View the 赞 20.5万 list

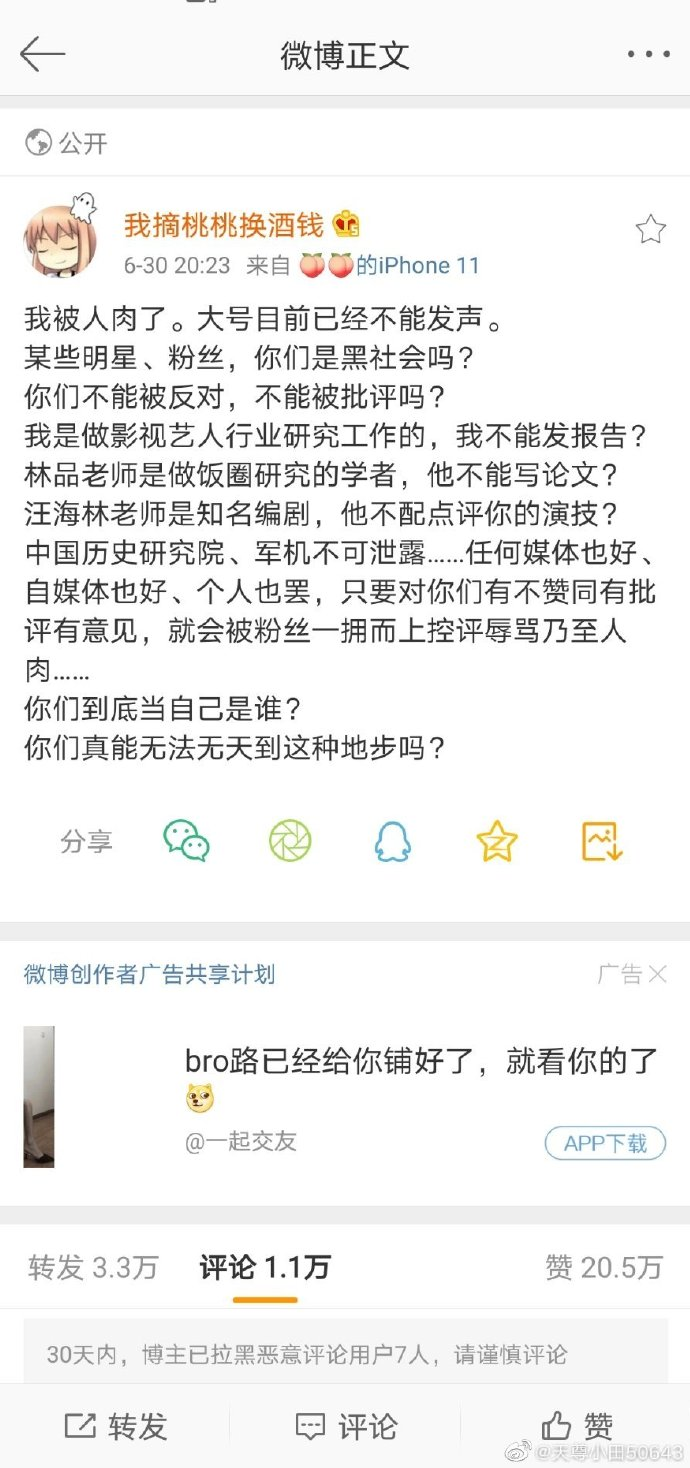[603, 1268]
